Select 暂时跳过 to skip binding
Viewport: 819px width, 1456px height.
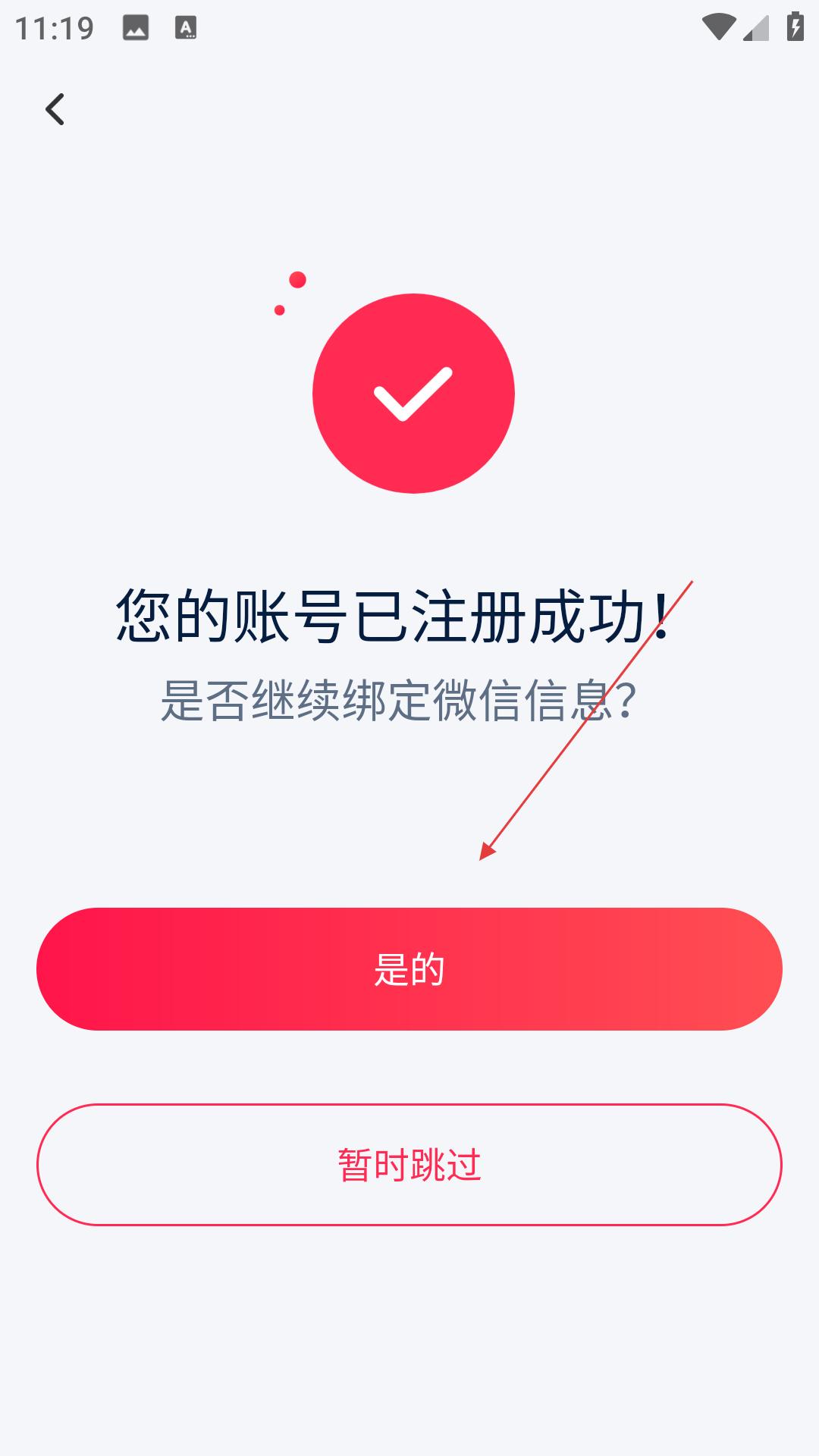coord(409,1164)
